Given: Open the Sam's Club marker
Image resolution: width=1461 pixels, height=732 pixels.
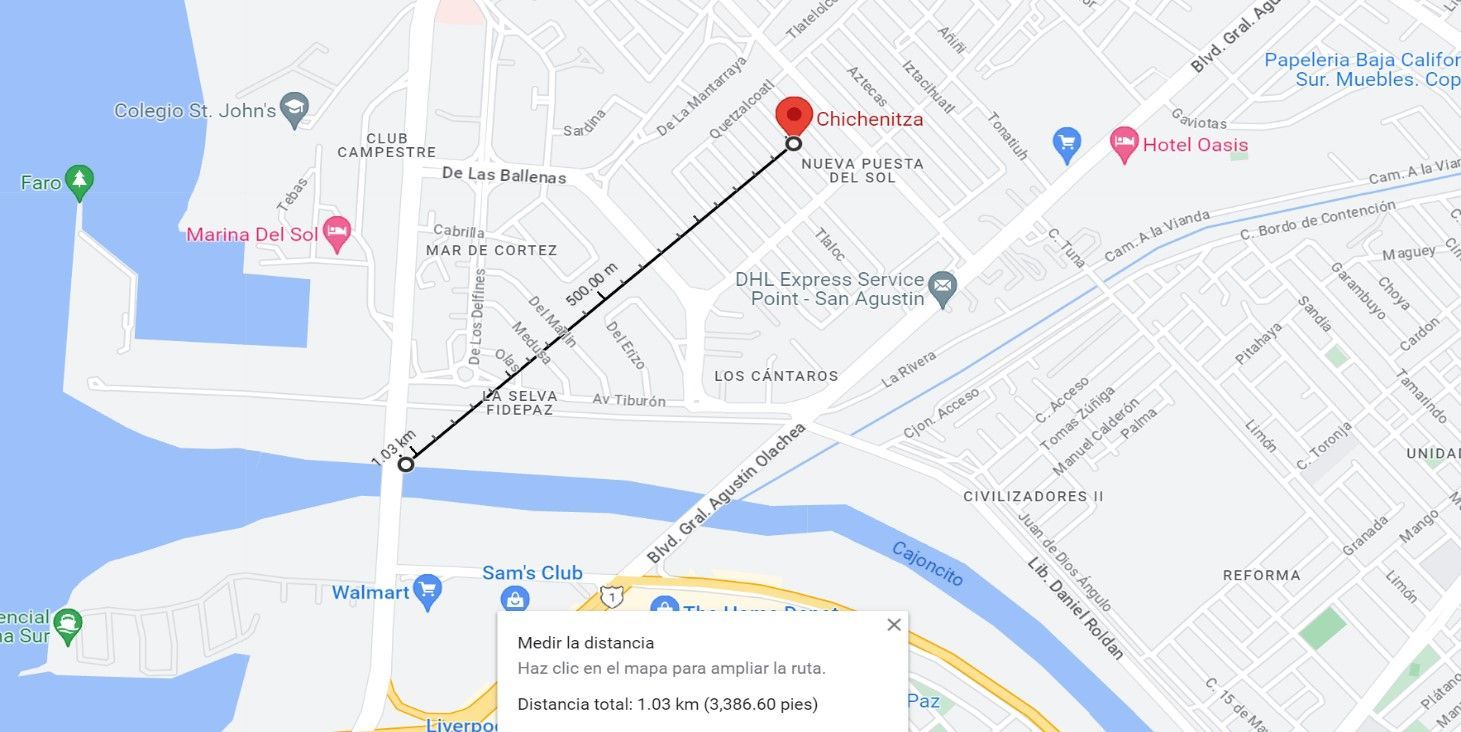Looking at the screenshot, I should tap(515, 598).
